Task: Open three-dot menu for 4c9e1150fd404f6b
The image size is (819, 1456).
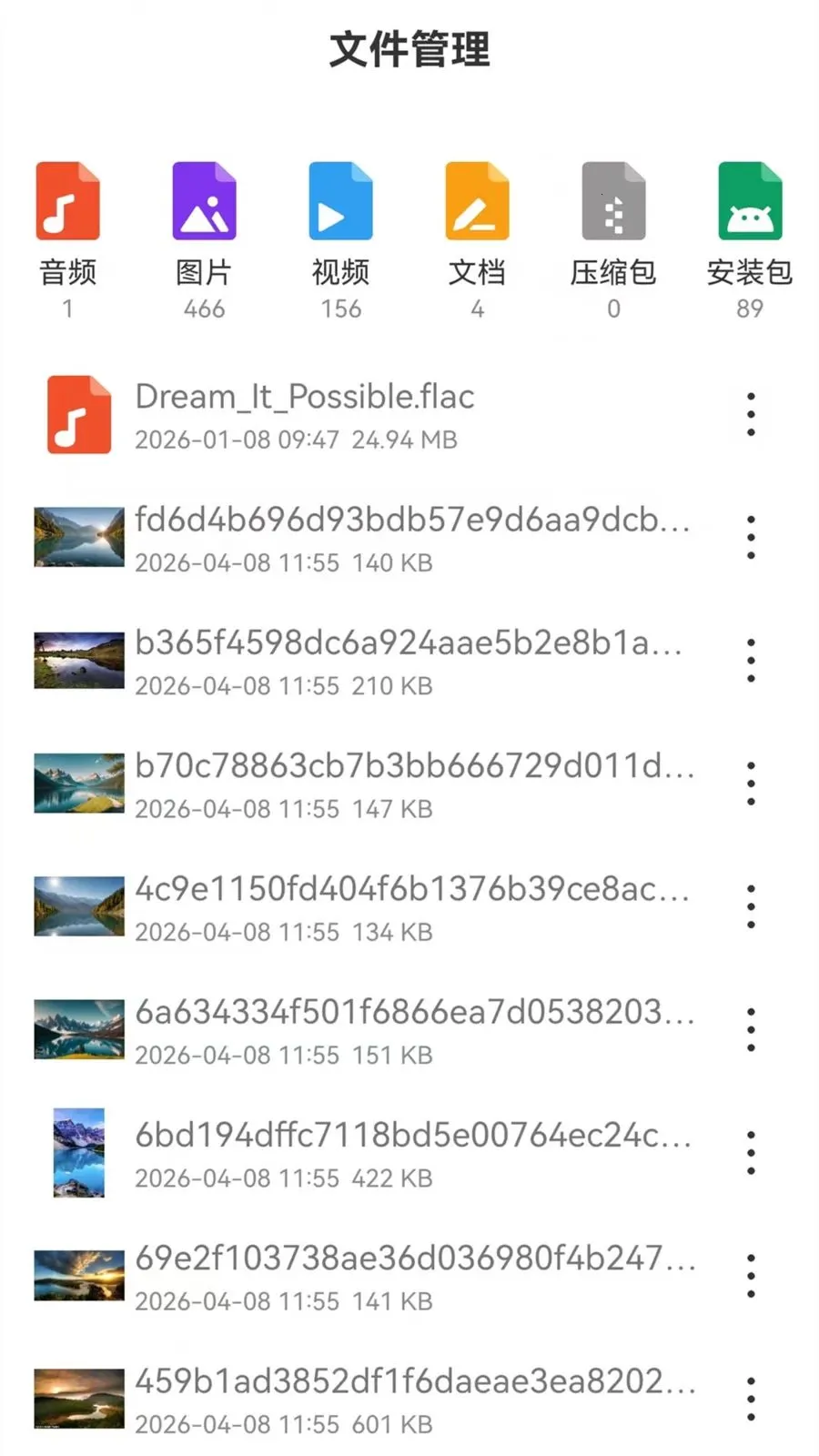Action: click(x=750, y=905)
